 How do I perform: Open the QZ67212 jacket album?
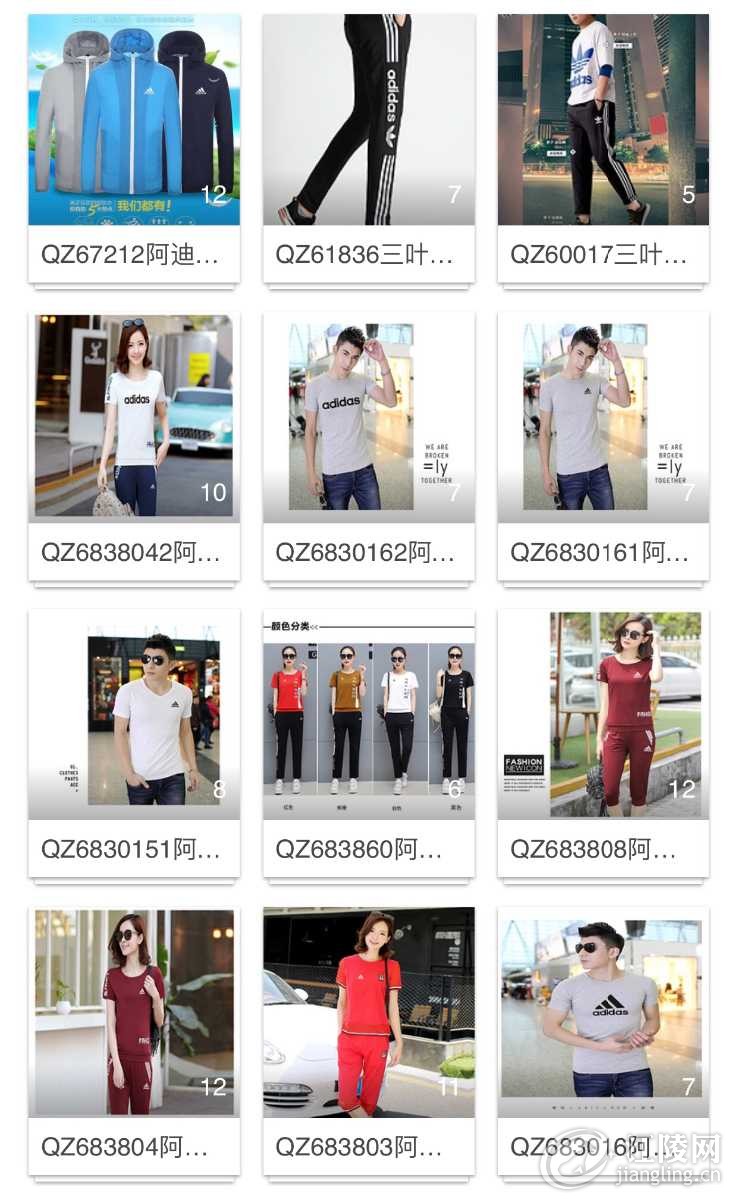pos(134,120)
